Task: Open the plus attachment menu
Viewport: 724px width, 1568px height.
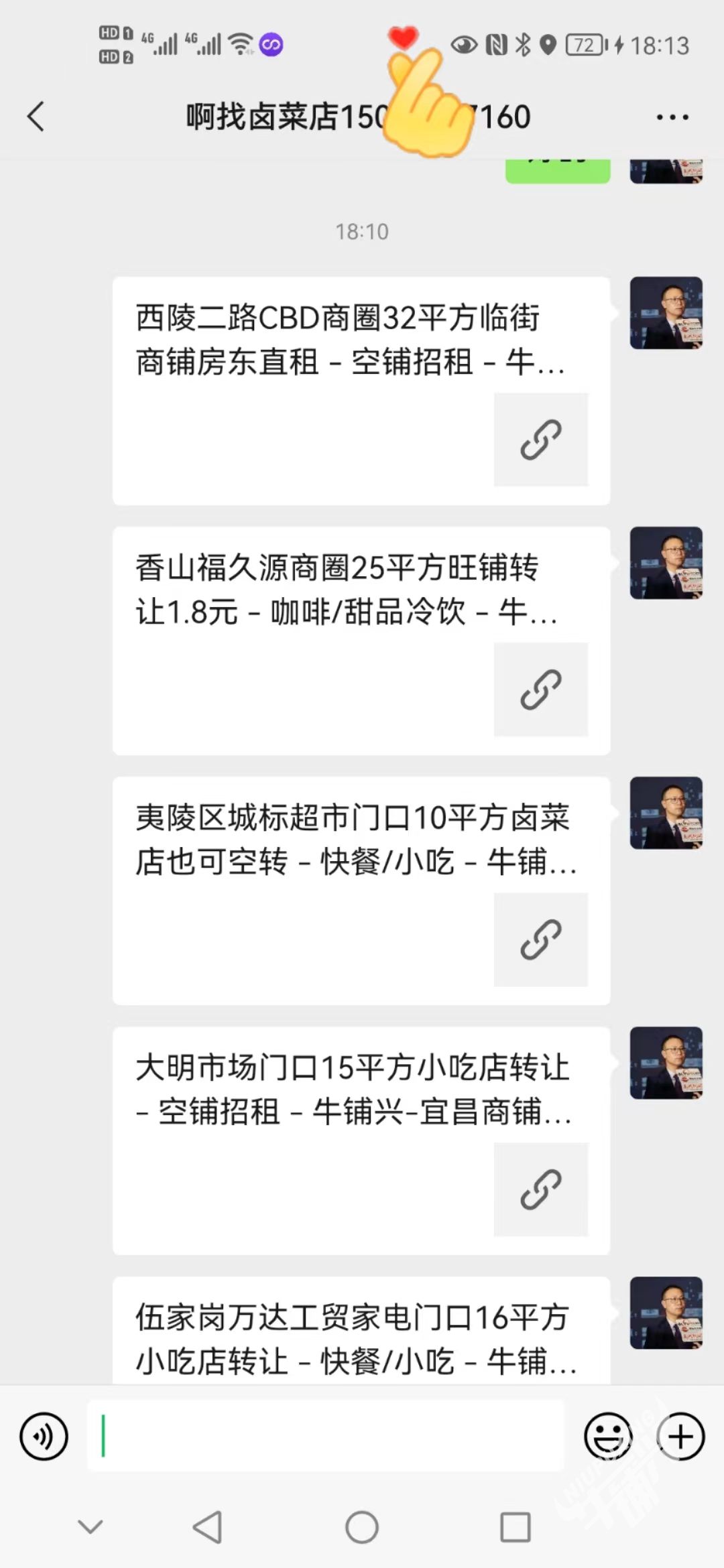Action: click(680, 1436)
